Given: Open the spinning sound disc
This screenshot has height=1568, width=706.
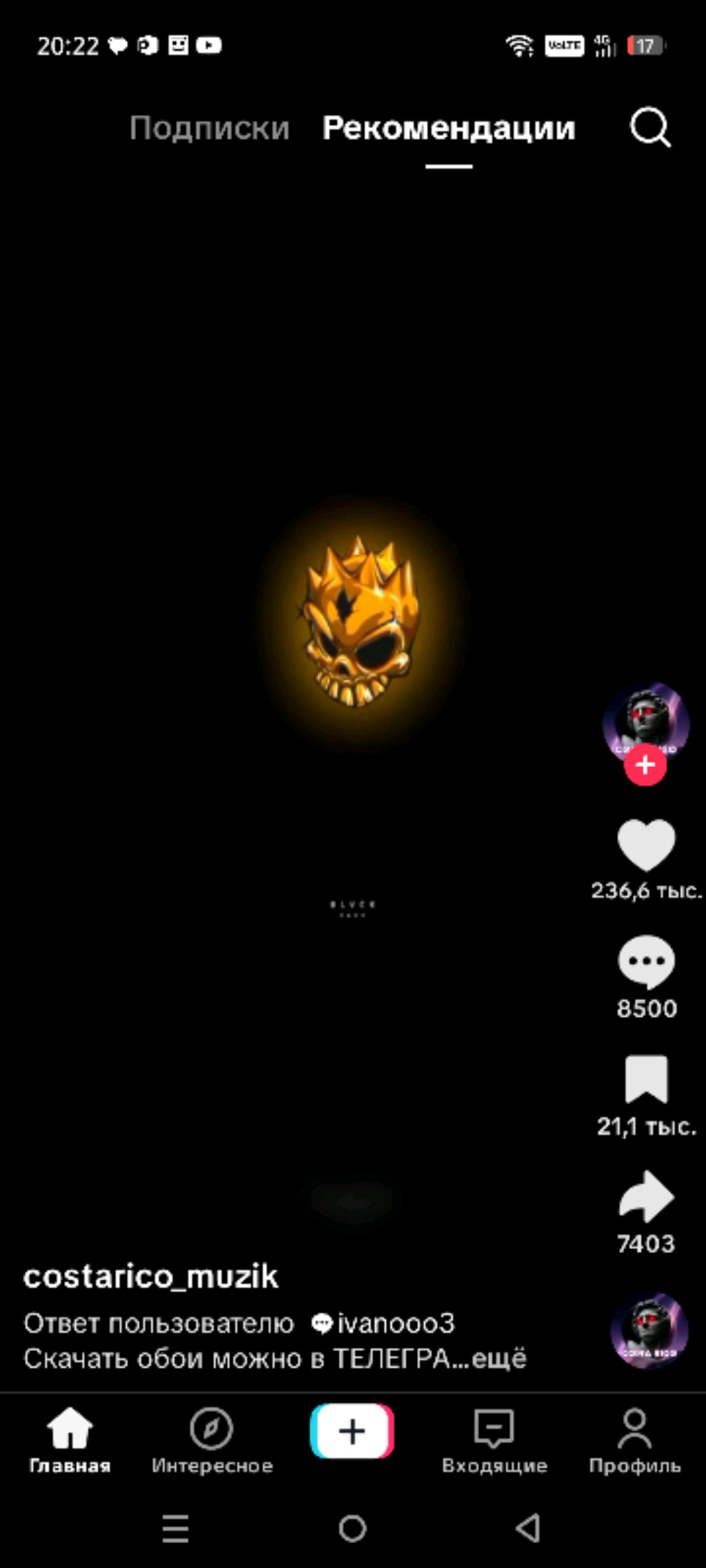Looking at the screenshot, I should point(649,1330).
